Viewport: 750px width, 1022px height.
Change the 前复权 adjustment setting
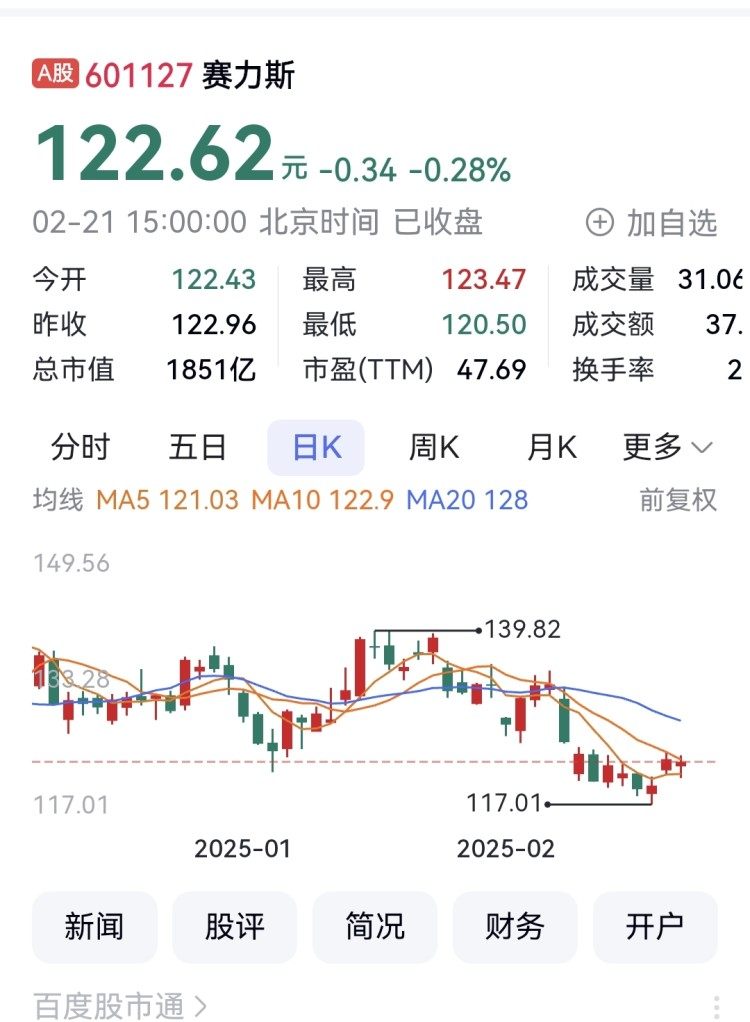pyautogui.click(x=678, y=499)
